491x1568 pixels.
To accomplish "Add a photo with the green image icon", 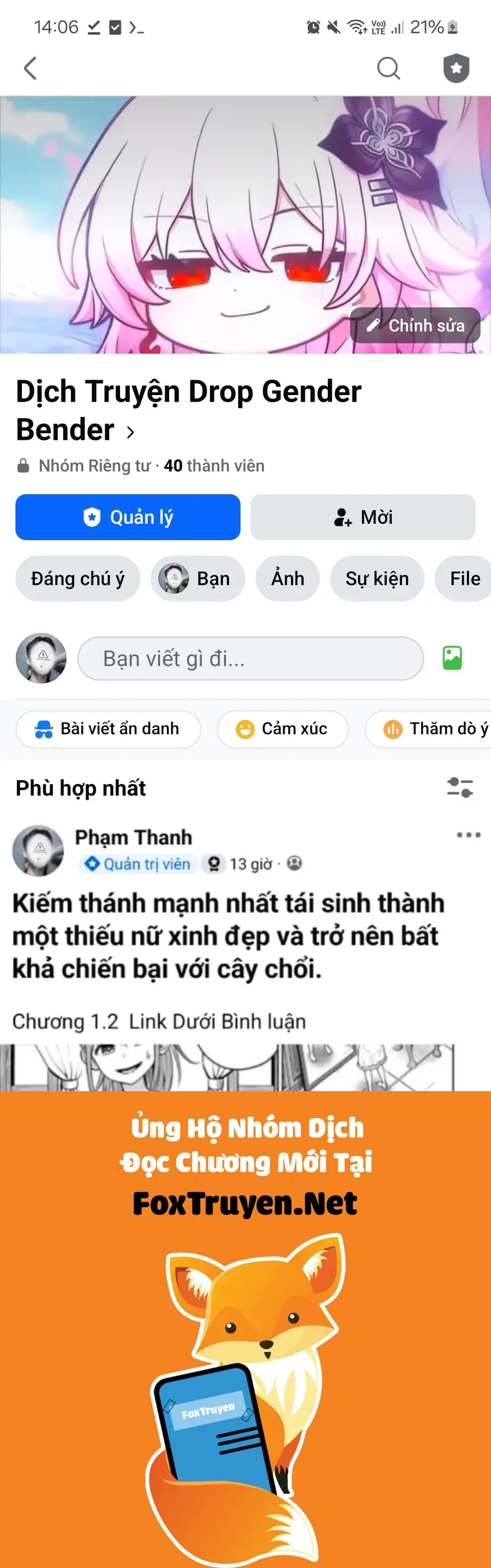I will [x=452, y=659].
